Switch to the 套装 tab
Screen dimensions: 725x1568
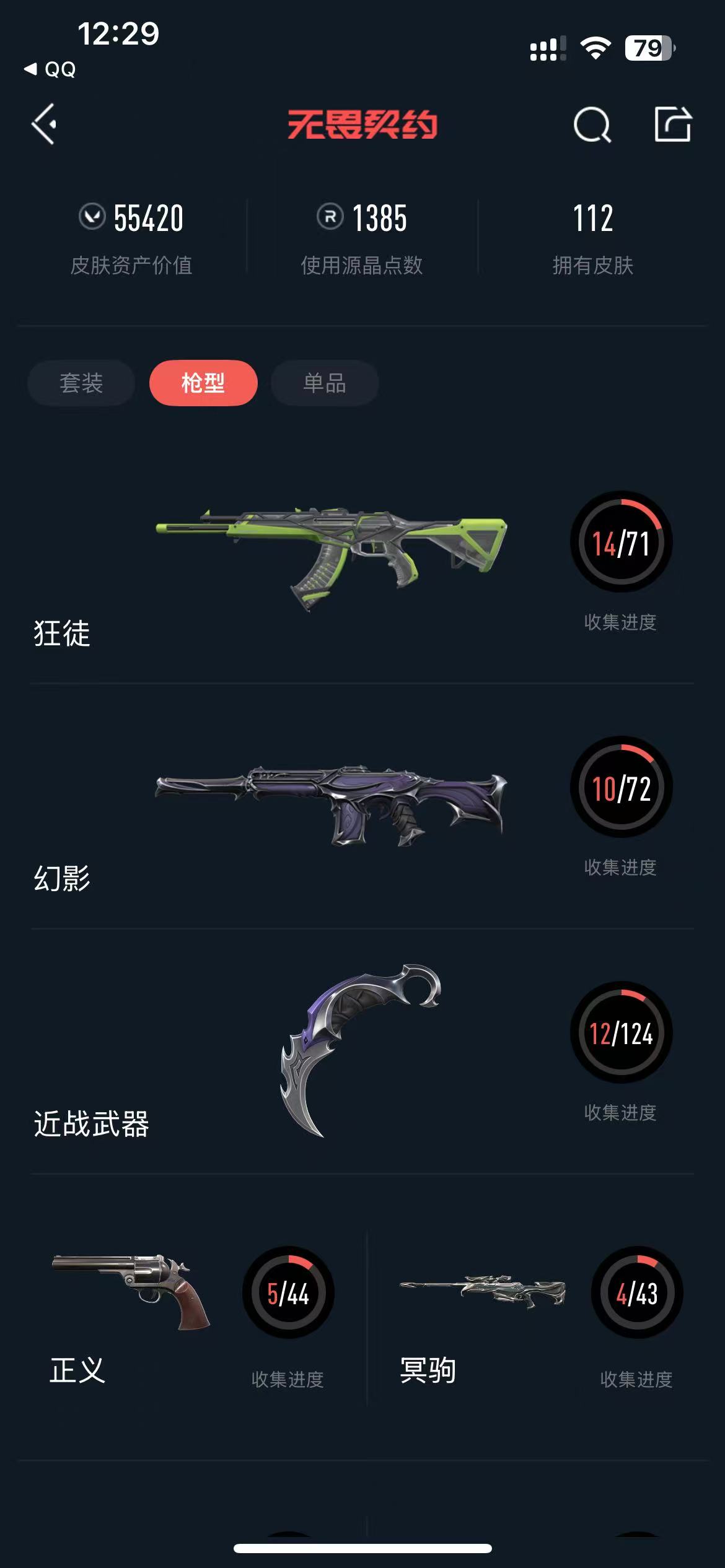click(81, 383)
